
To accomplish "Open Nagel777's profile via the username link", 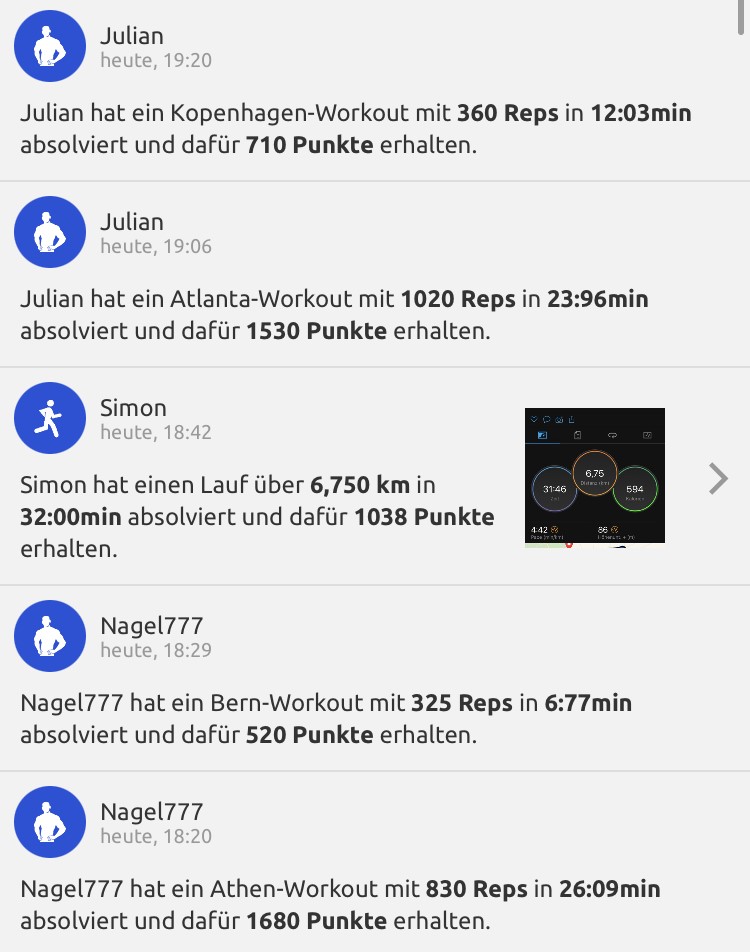I will coord(151,624).
